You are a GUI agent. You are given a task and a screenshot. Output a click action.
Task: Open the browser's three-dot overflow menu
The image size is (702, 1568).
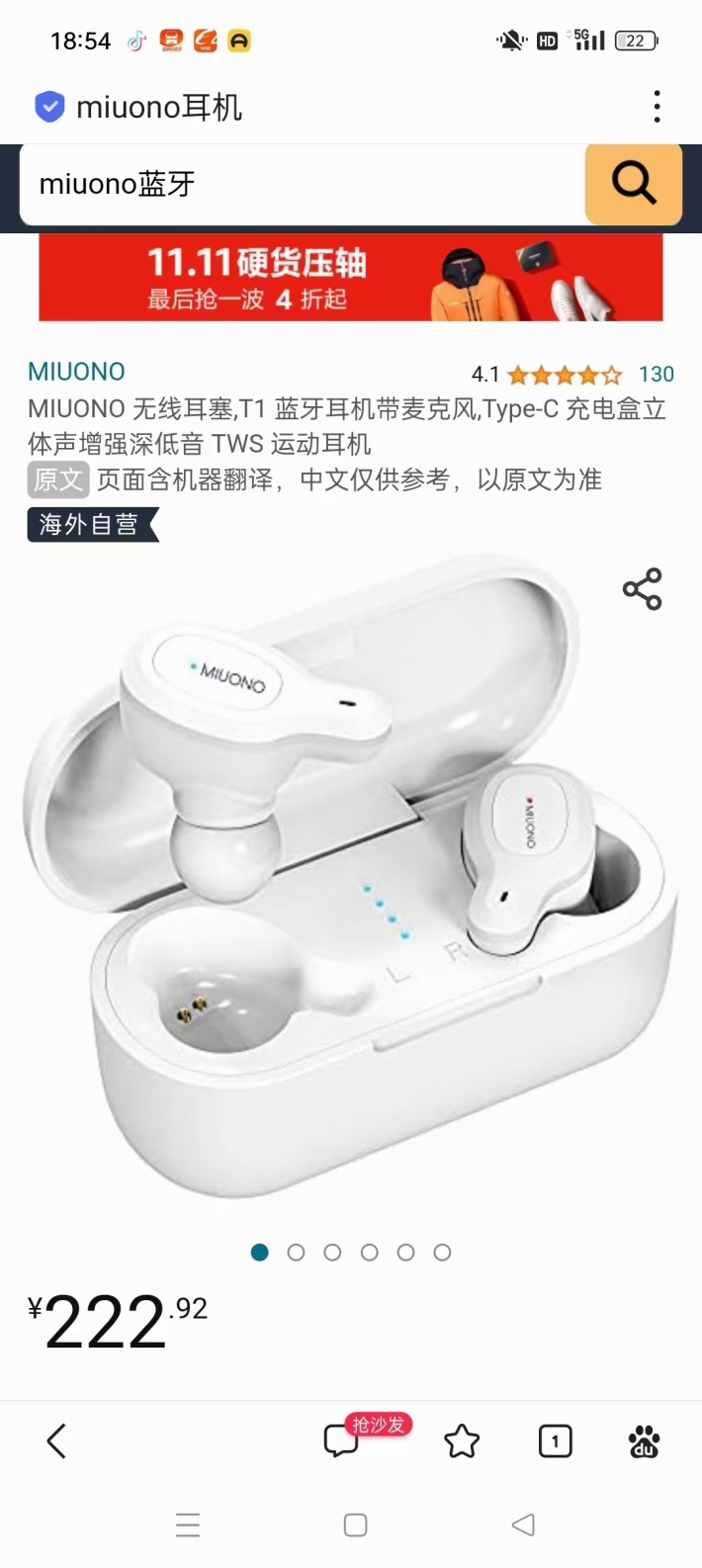(x=657, y=107)
